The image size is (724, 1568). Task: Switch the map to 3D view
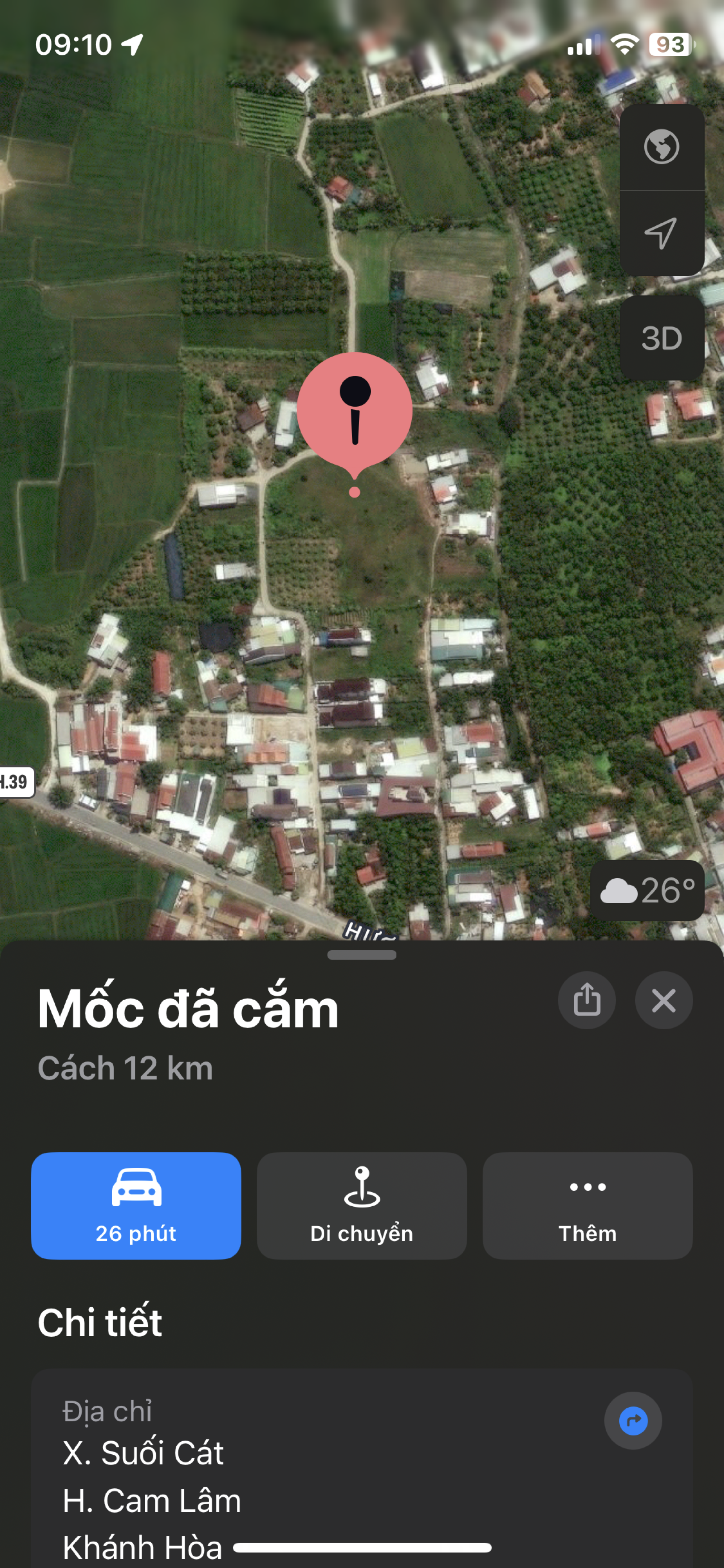click(x=661, y=339)
